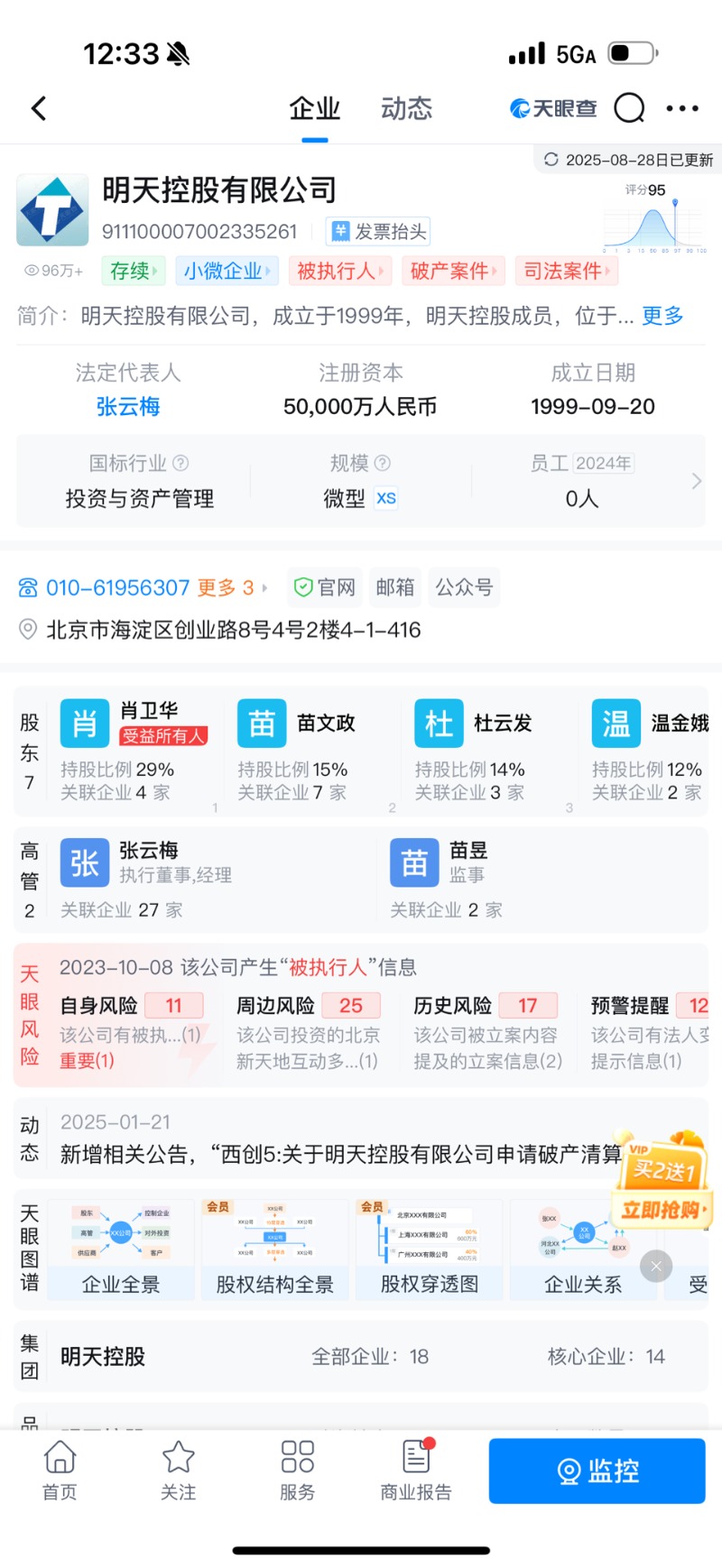Open 股权穿透图 chart
Viewport: 722px width, 1568px height.
429,1250
